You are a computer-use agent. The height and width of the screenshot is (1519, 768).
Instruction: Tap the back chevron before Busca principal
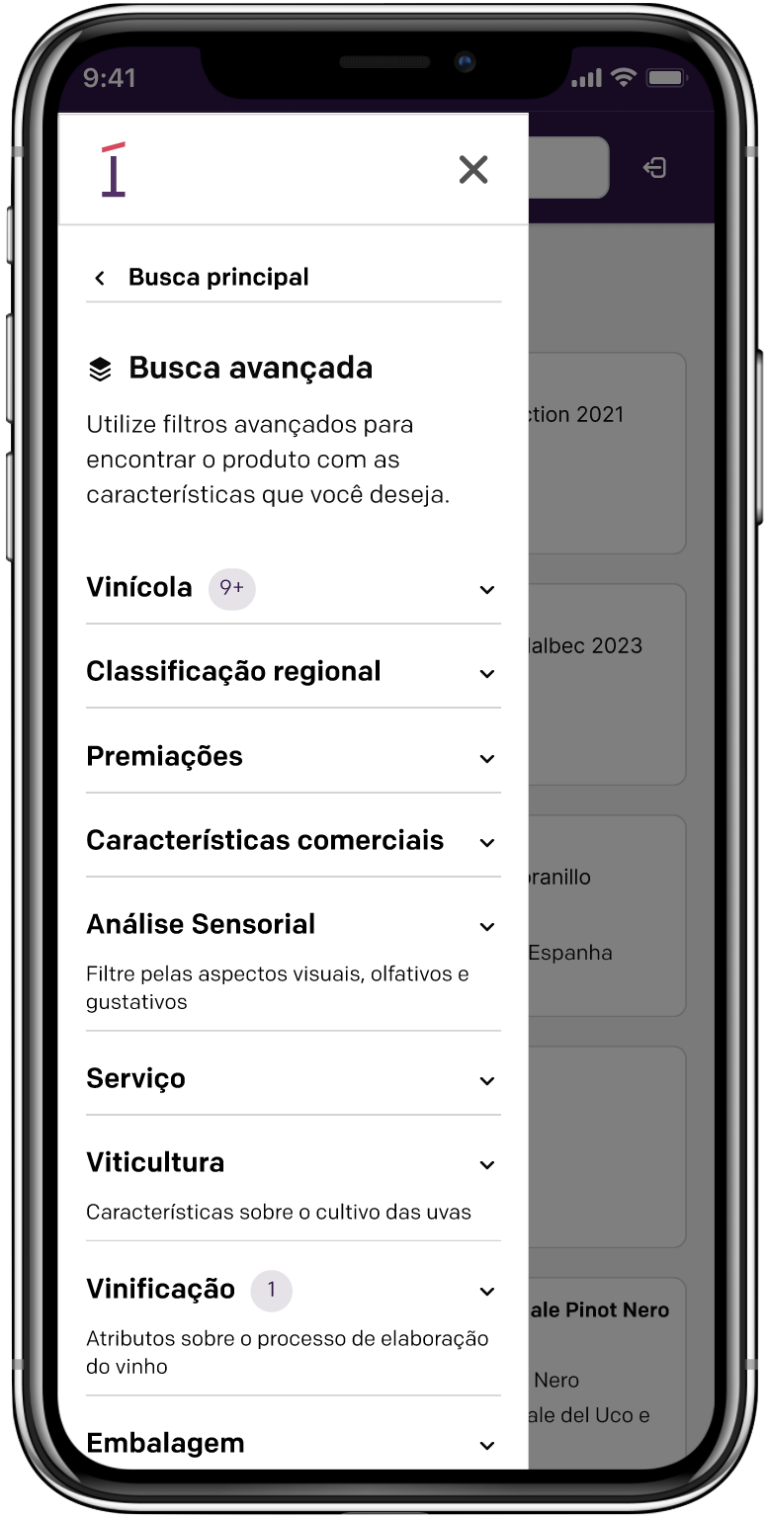tap(99, 277)
